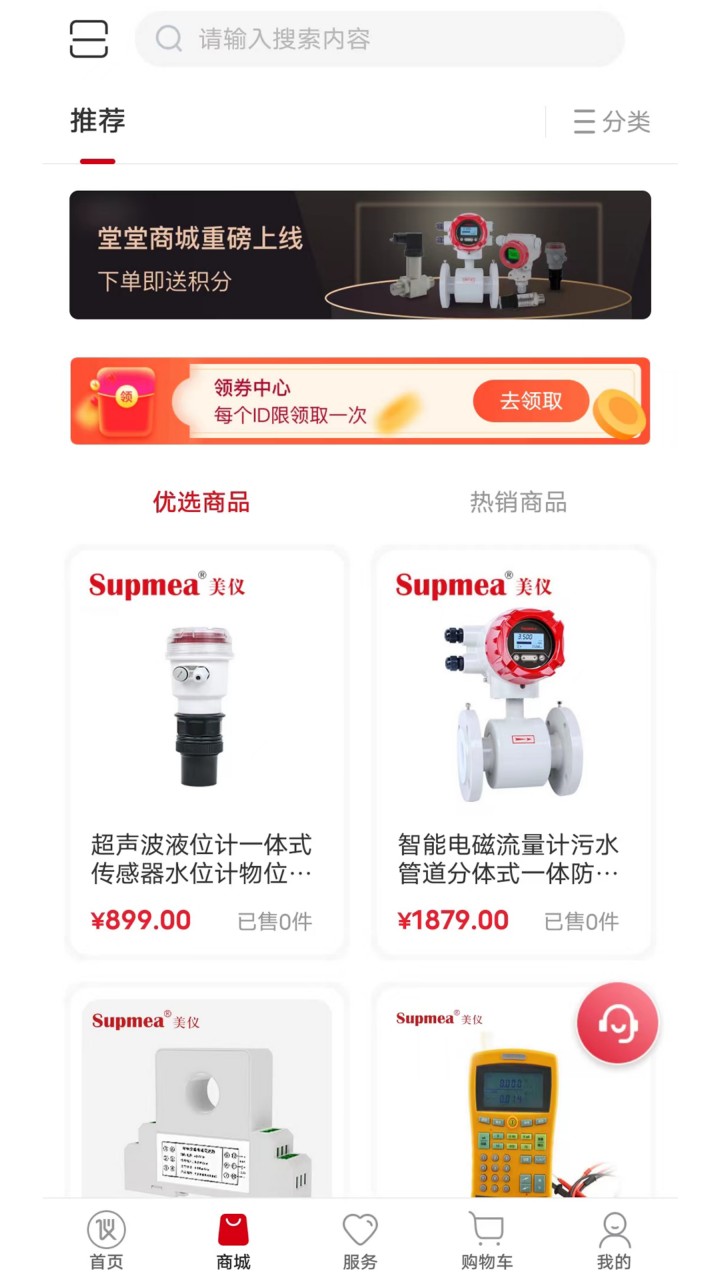Open the 首页 home icon in bottom bar
Screen dimensions: 720x1280
click(106, 1237)
